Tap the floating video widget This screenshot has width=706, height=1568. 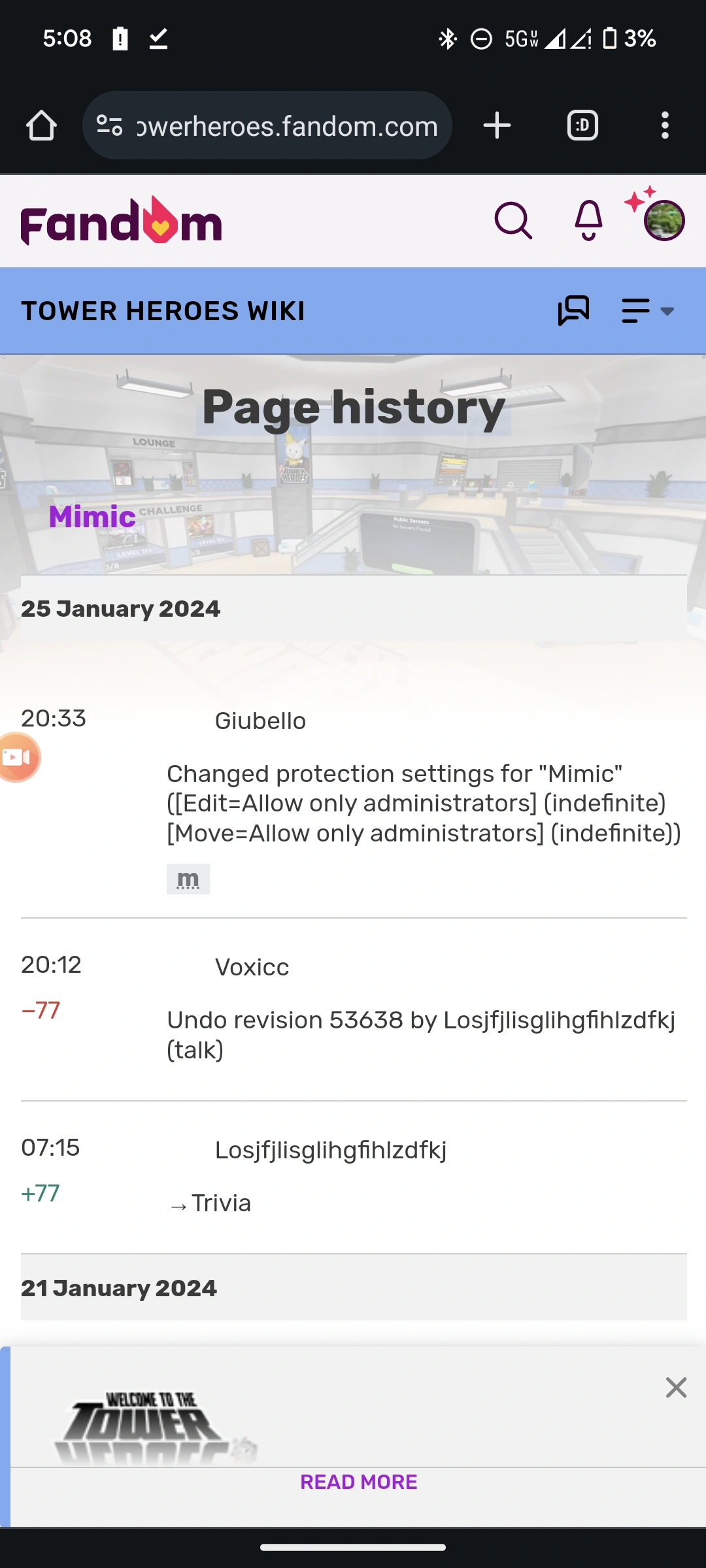point(17,757)
